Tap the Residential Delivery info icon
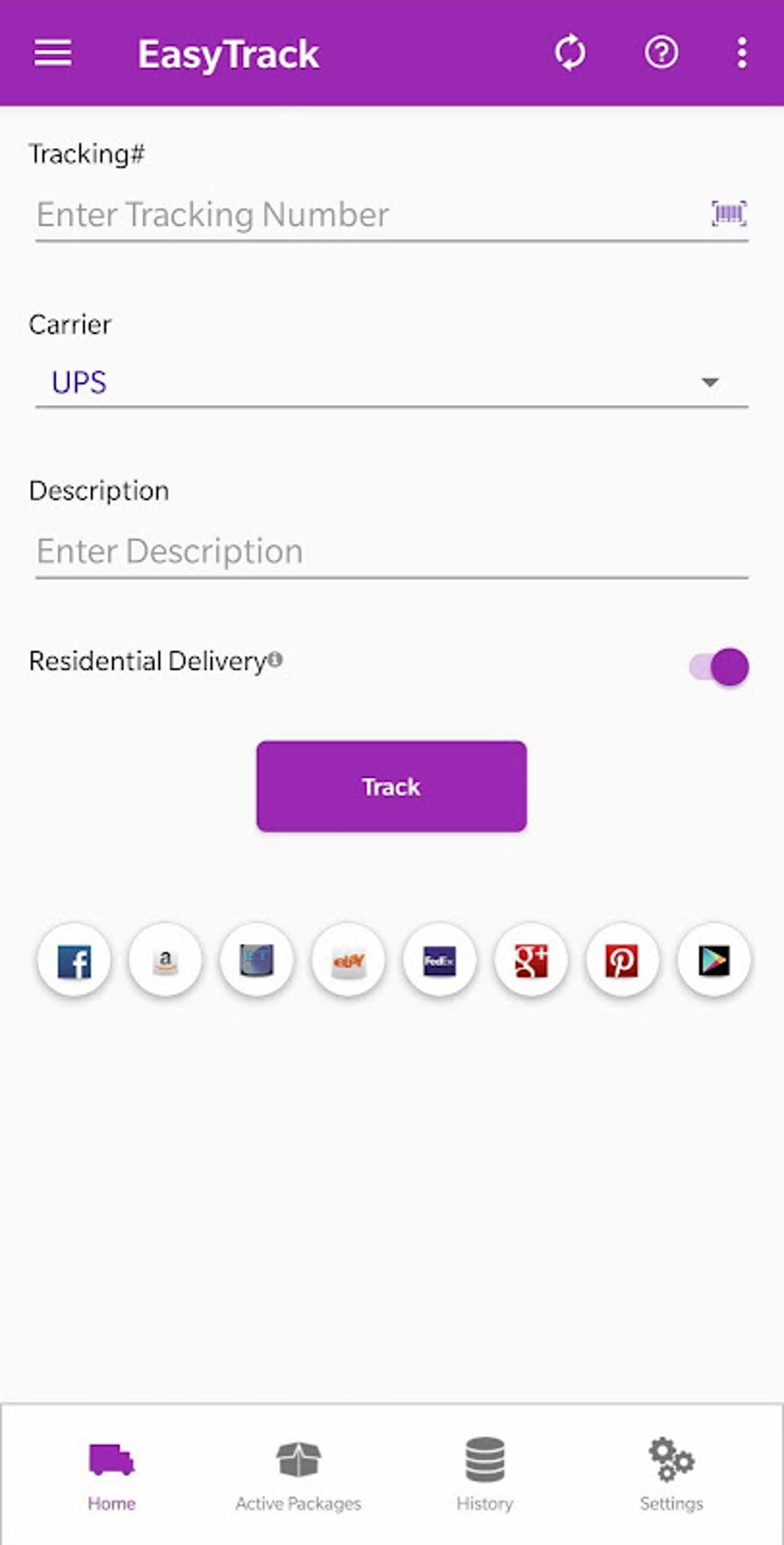This screenshot has width=784, height=1545. (274, 659)
